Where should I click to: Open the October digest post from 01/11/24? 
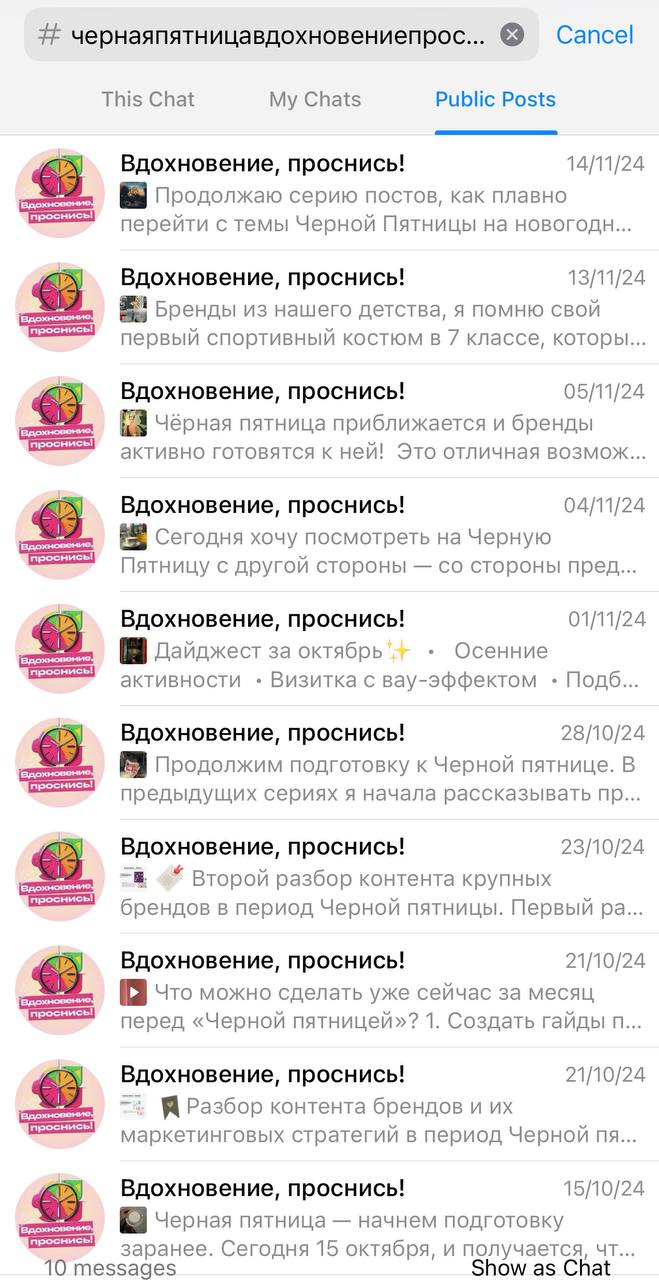pyautogui.click(x=380, y=649)
